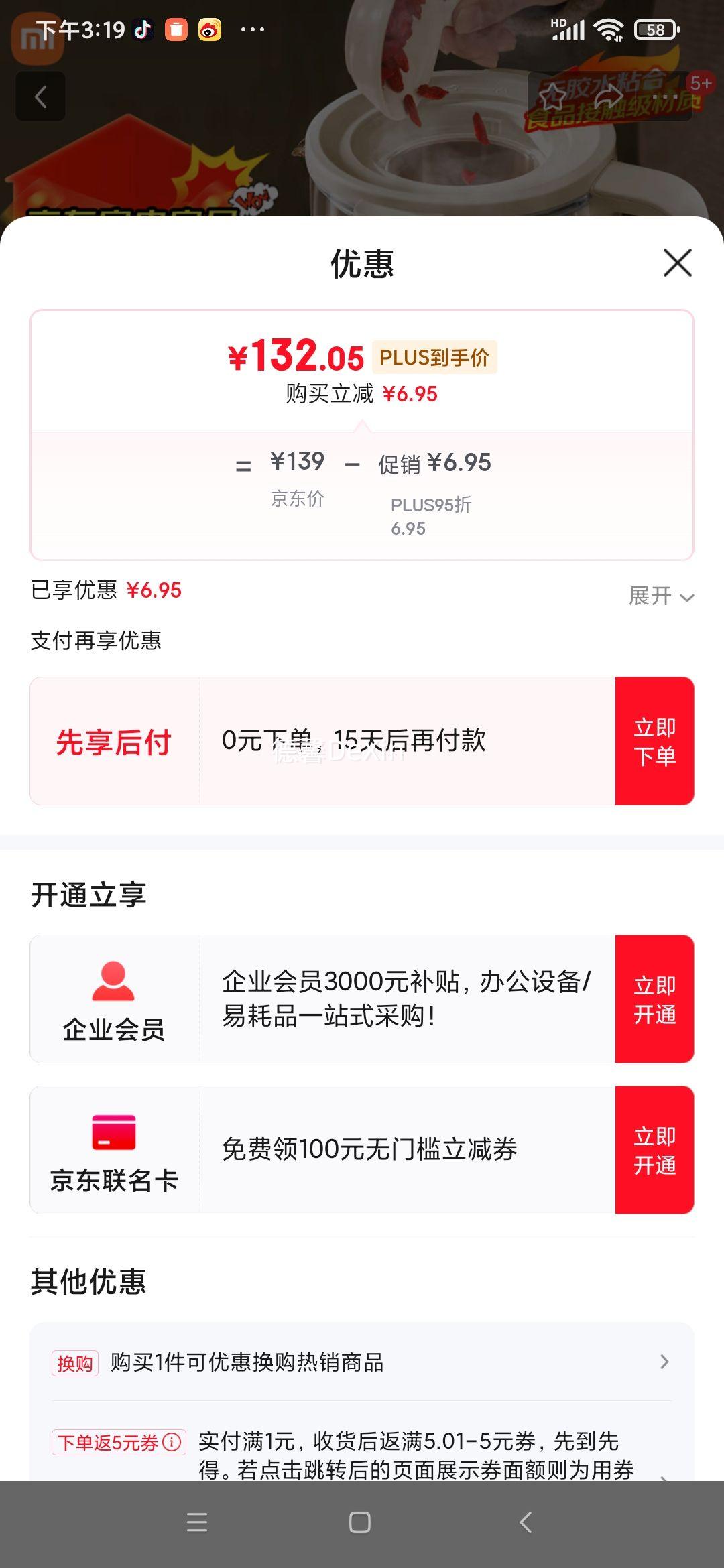The width and height of the screenshot is (724, 1568).
Task: Tap 立即开通 for 企业会员
Action: coord(654,999)
